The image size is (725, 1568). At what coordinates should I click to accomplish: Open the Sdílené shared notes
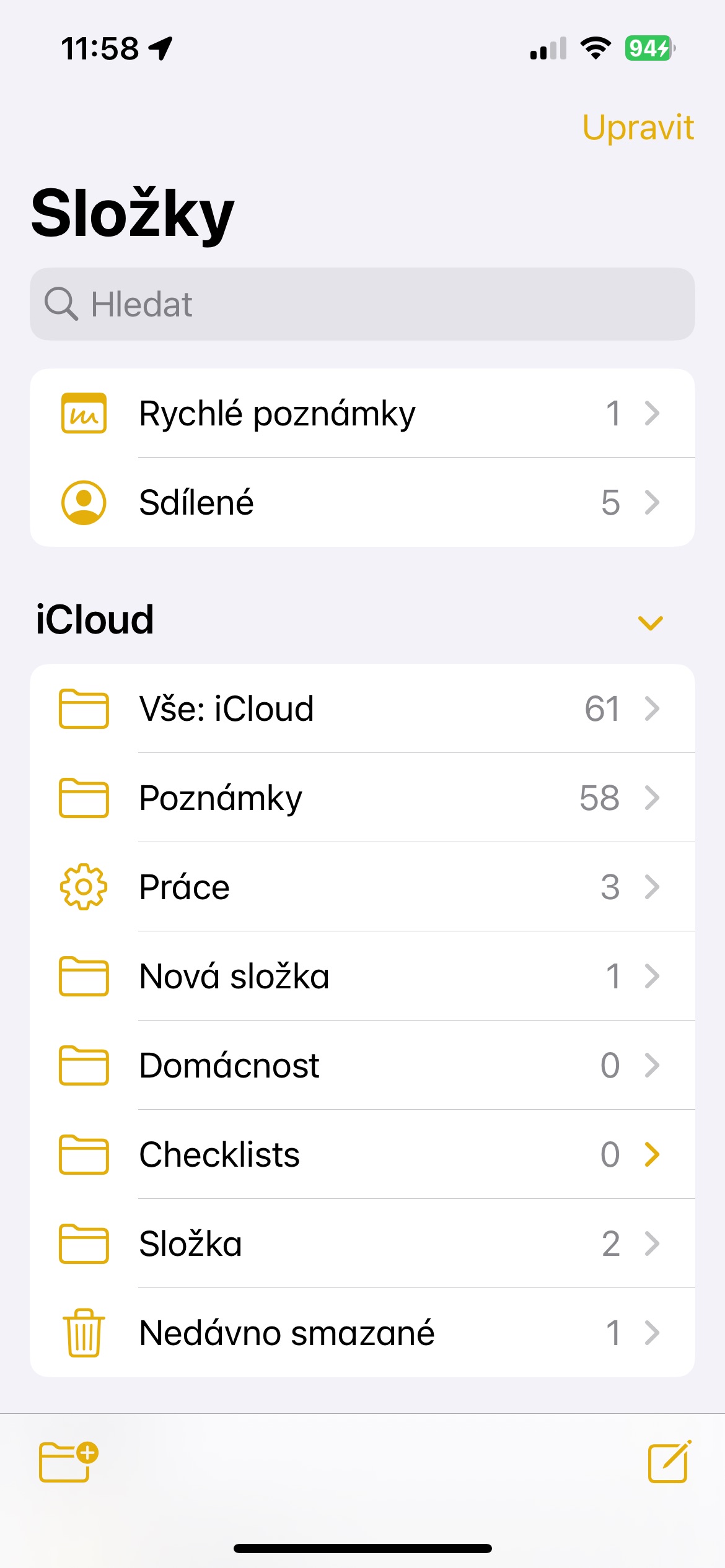pyautogui.click(x=362, y=502)
